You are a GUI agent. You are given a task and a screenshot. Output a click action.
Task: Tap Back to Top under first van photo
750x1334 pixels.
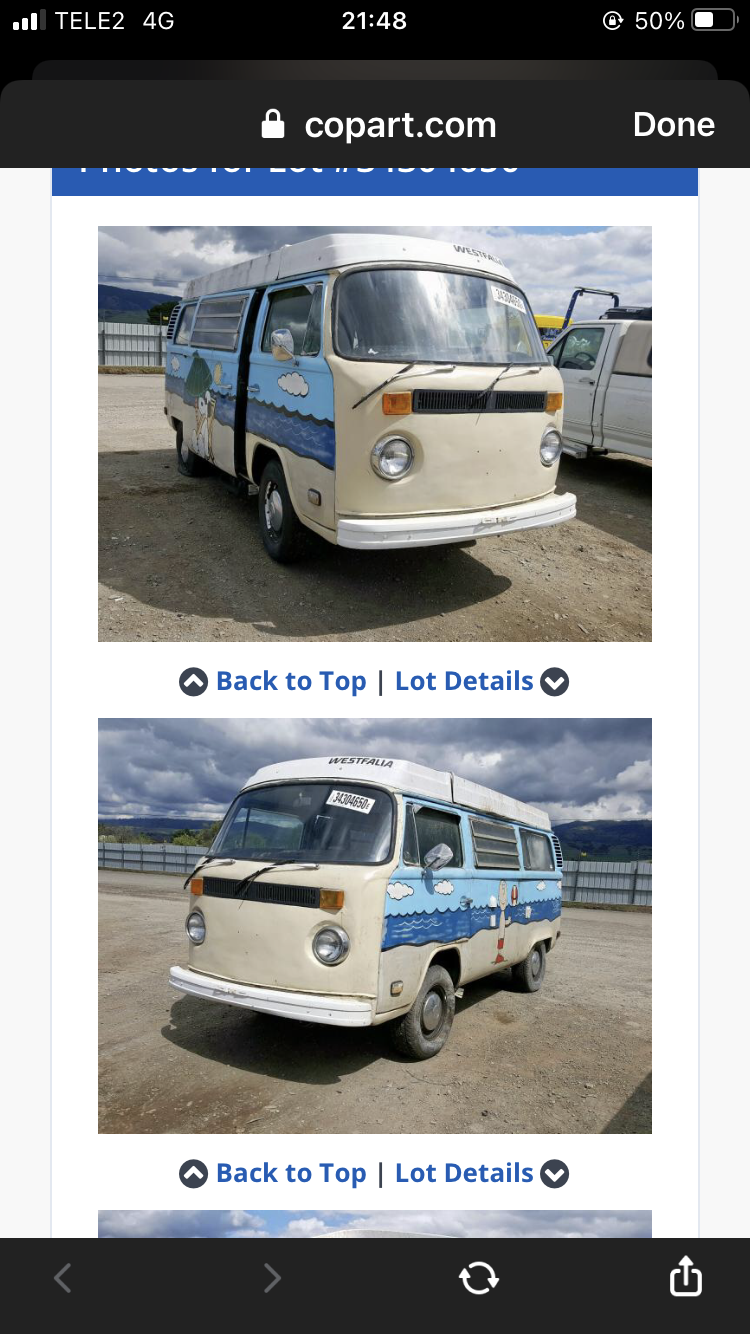click(x=273, y=681)
